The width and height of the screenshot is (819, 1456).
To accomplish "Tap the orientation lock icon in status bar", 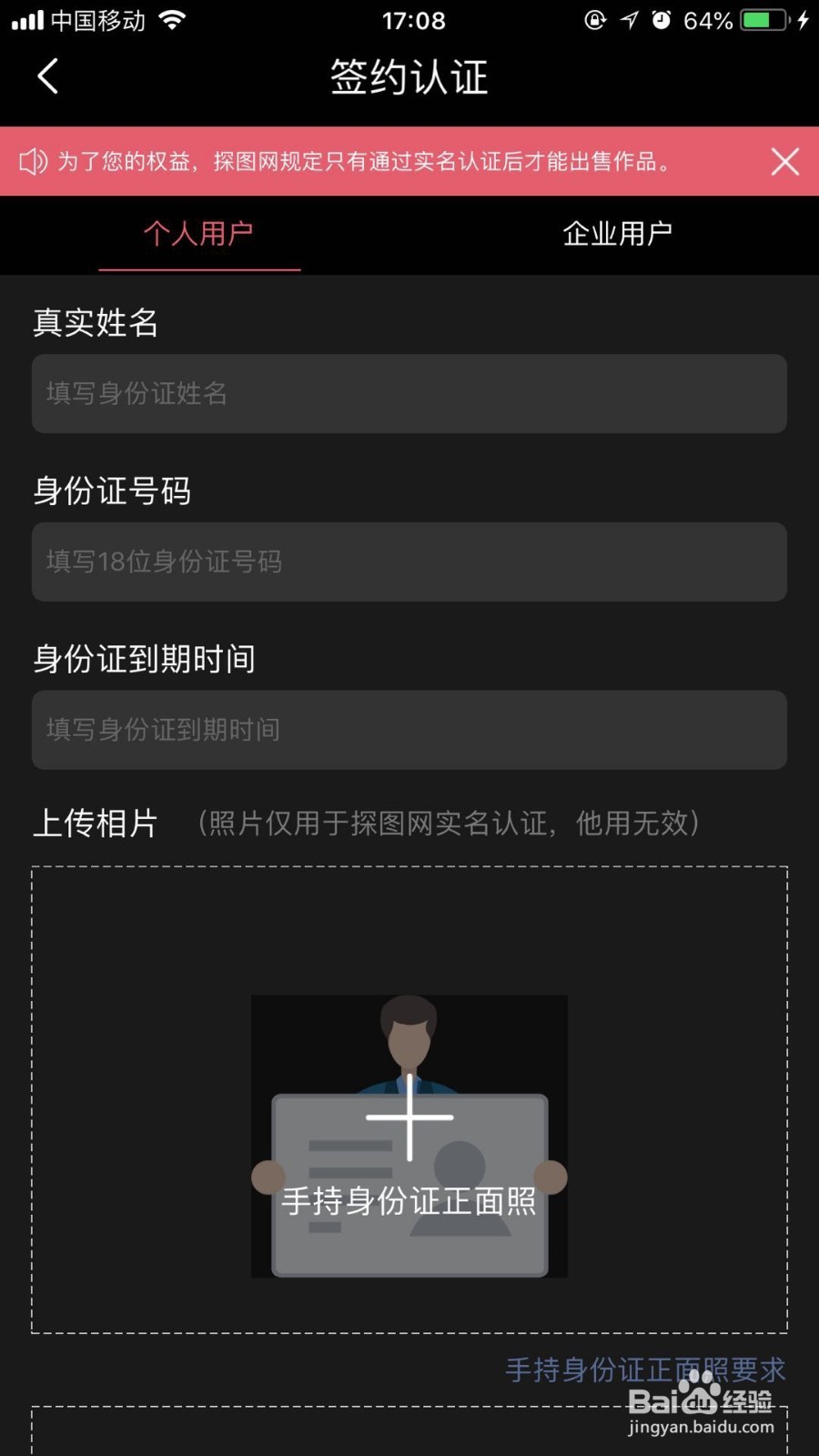I will click(596, 18).
